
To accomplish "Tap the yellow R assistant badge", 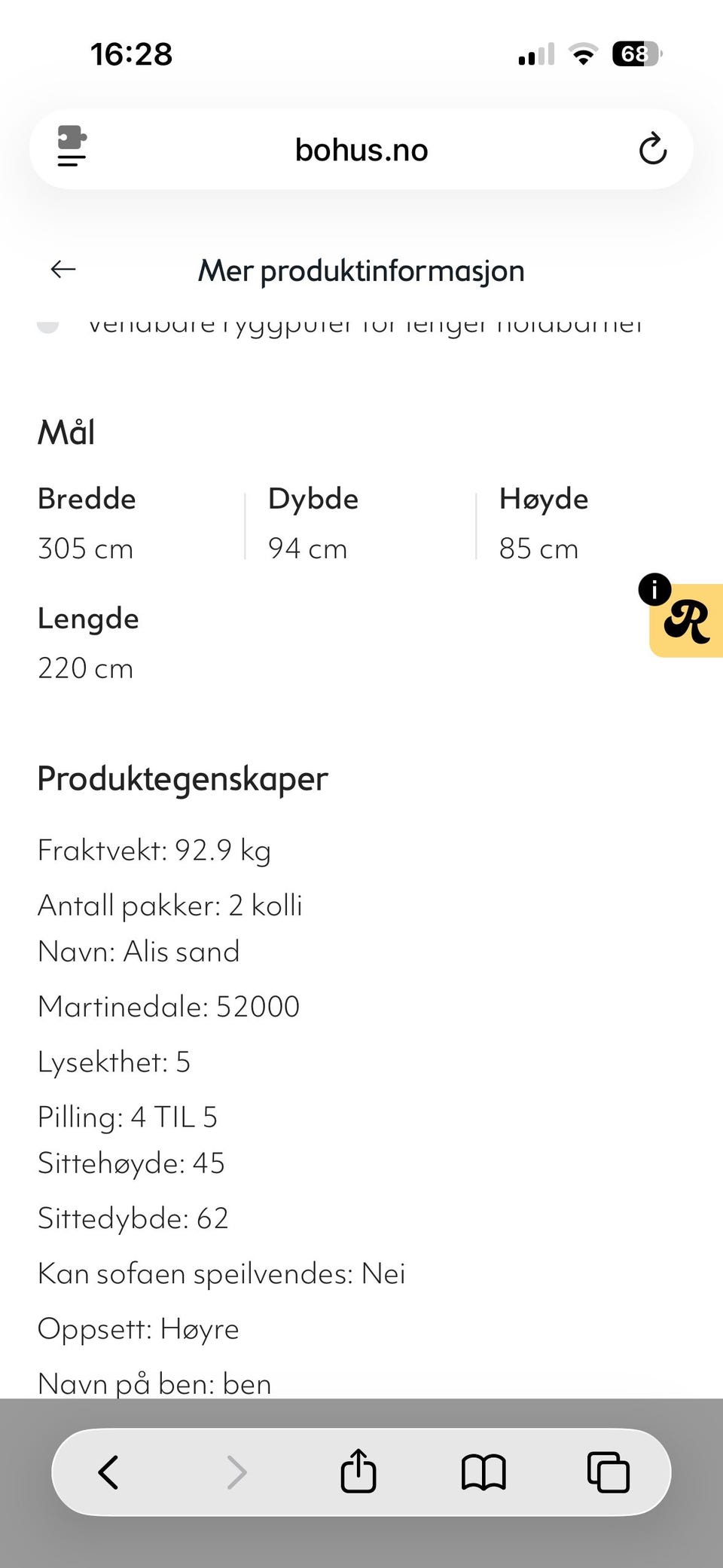I will pyautogui.click(x=685, y=623).
